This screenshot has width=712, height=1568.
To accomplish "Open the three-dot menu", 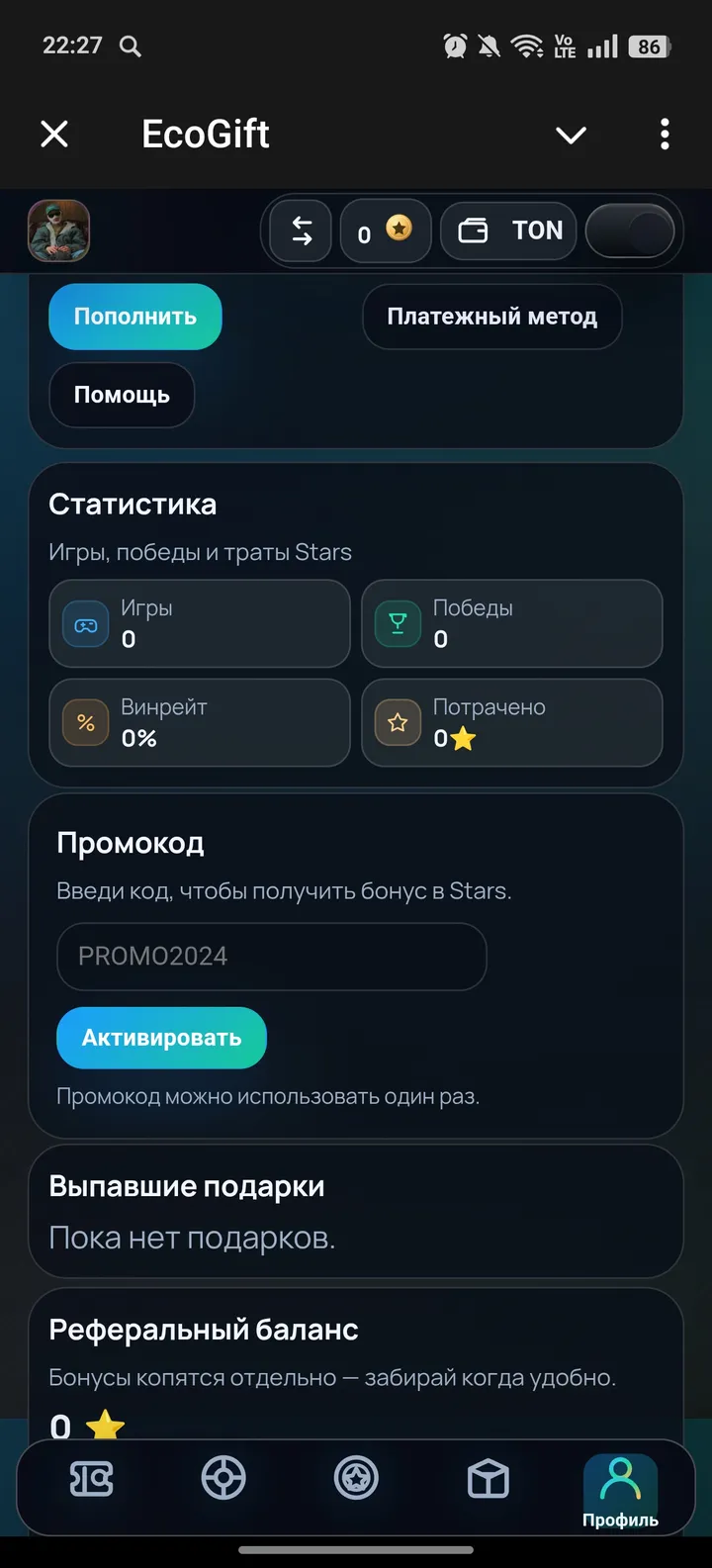I will pos(664,135).
